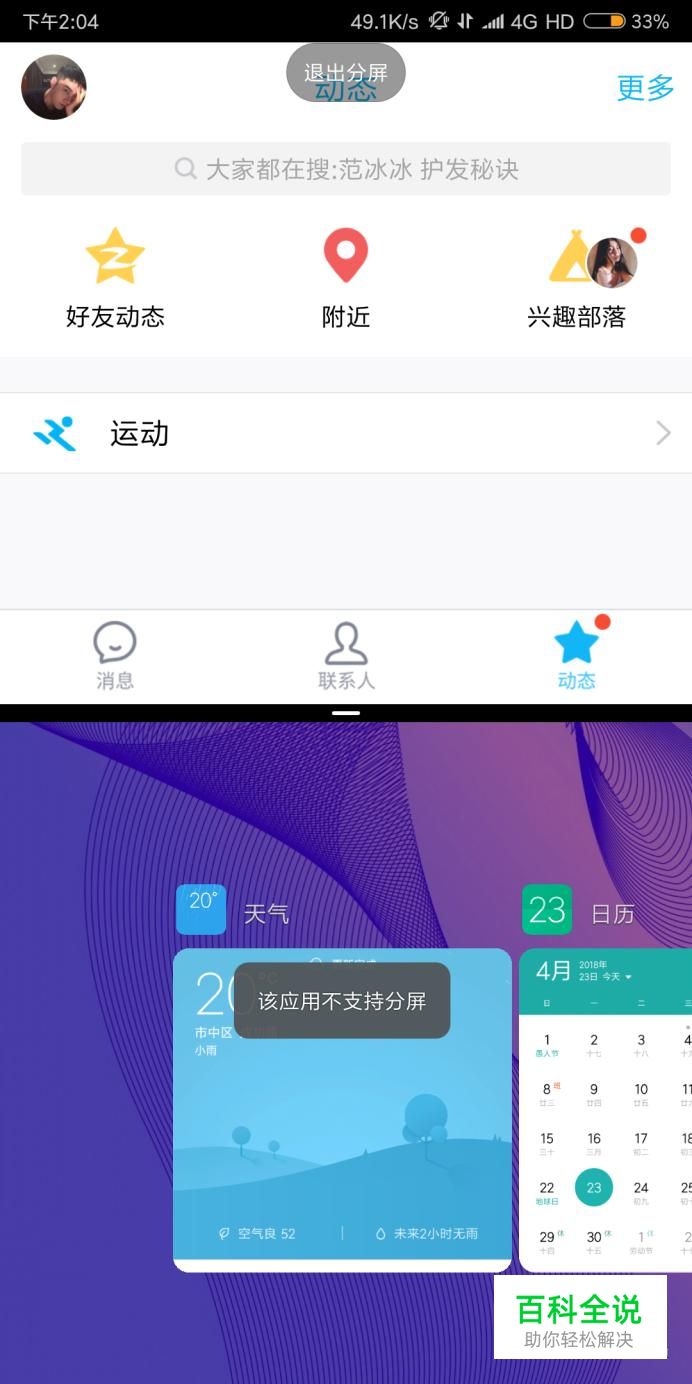692x1384 pixels.
Task: Open the profile avatar
Action: point(54,87)
